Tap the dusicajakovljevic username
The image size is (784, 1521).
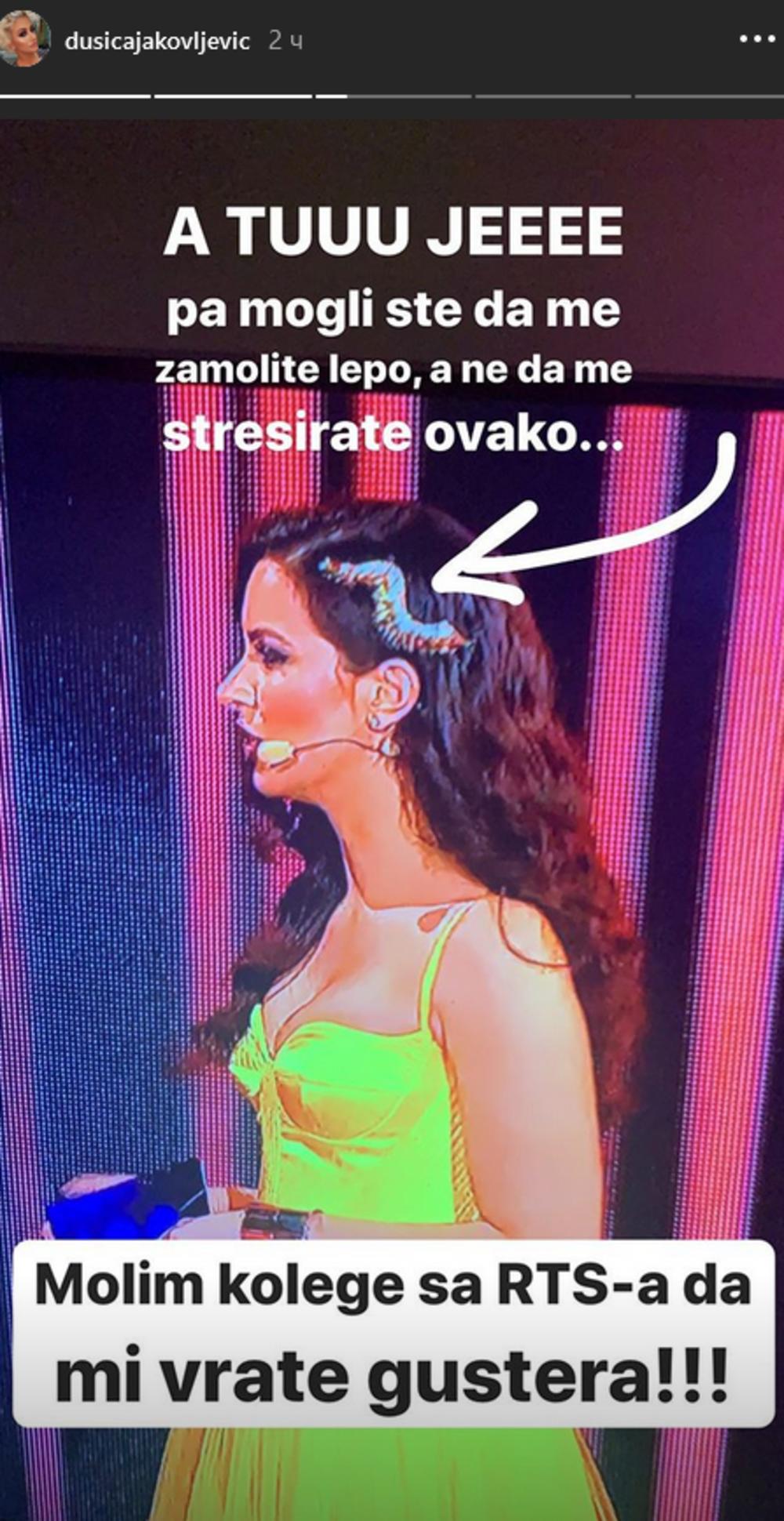[x=157, y=41]
